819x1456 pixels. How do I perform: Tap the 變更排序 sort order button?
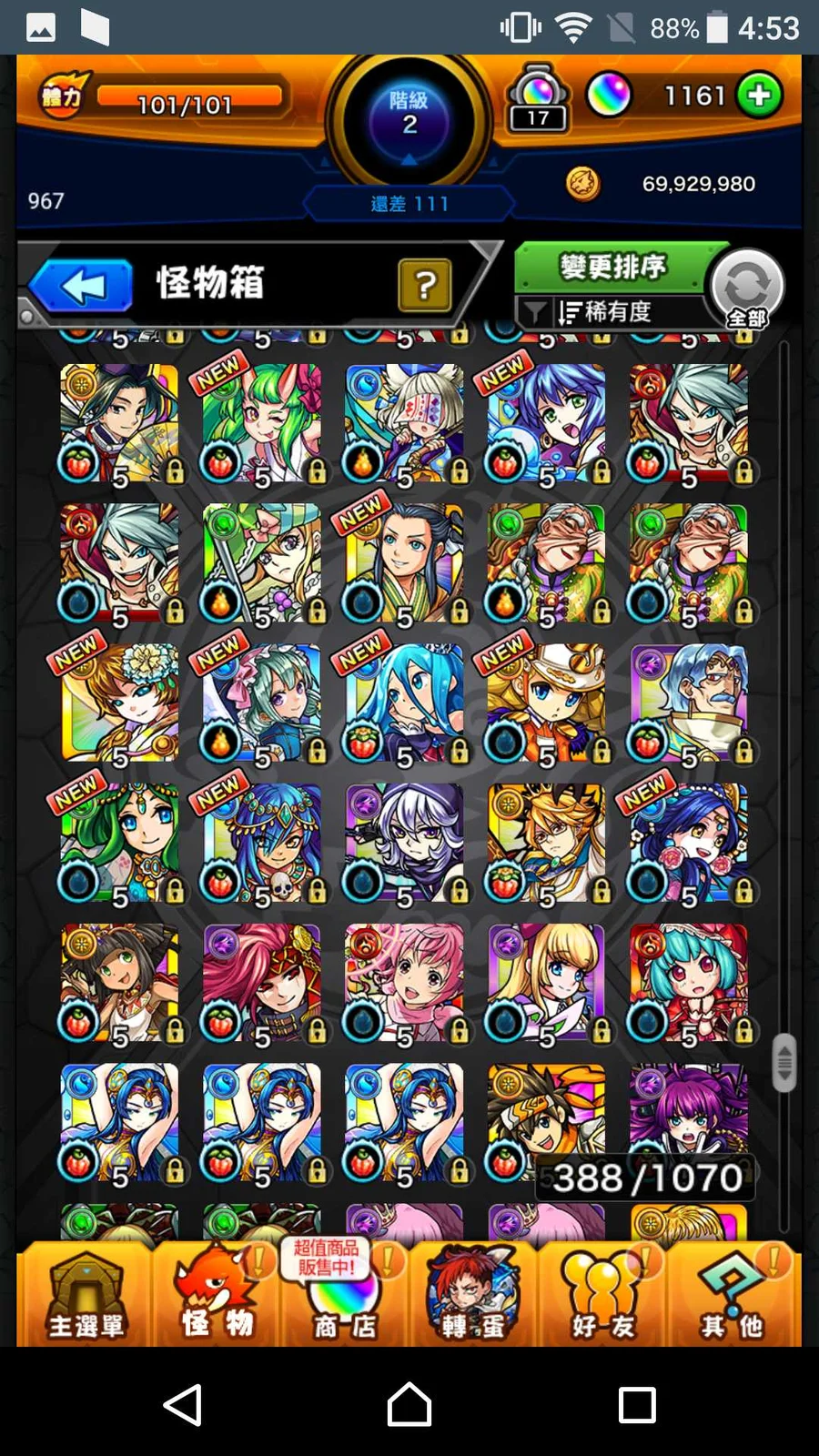tap(612, 268)
